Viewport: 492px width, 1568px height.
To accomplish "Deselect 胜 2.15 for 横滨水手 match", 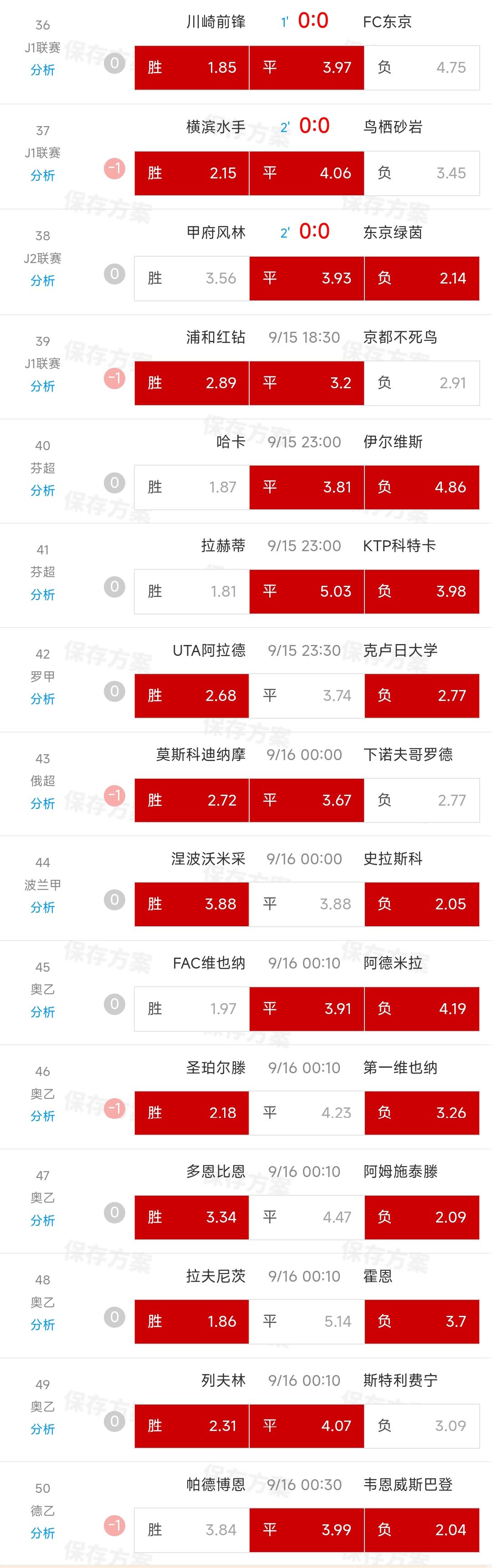I will click(191, 173).
